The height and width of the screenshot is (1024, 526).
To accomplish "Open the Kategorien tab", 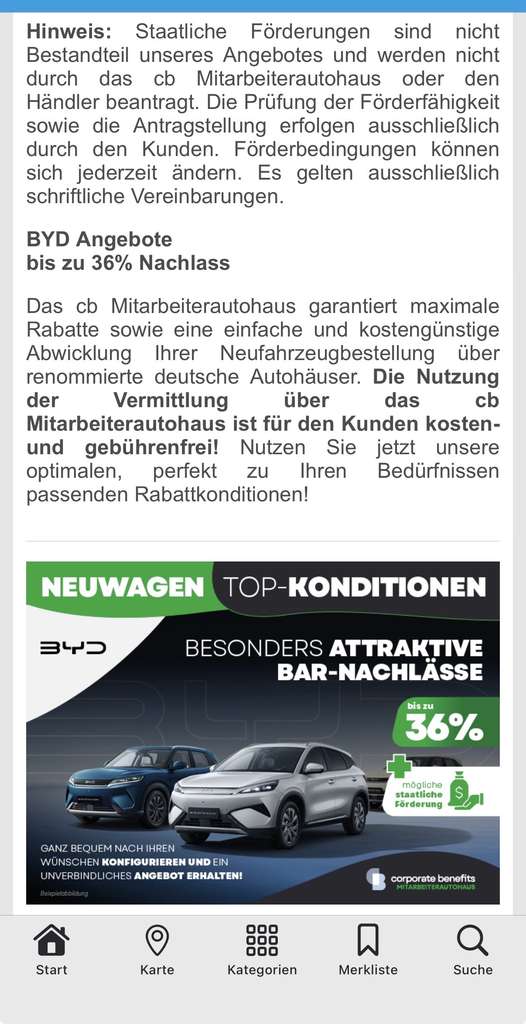I will [262, 950].
